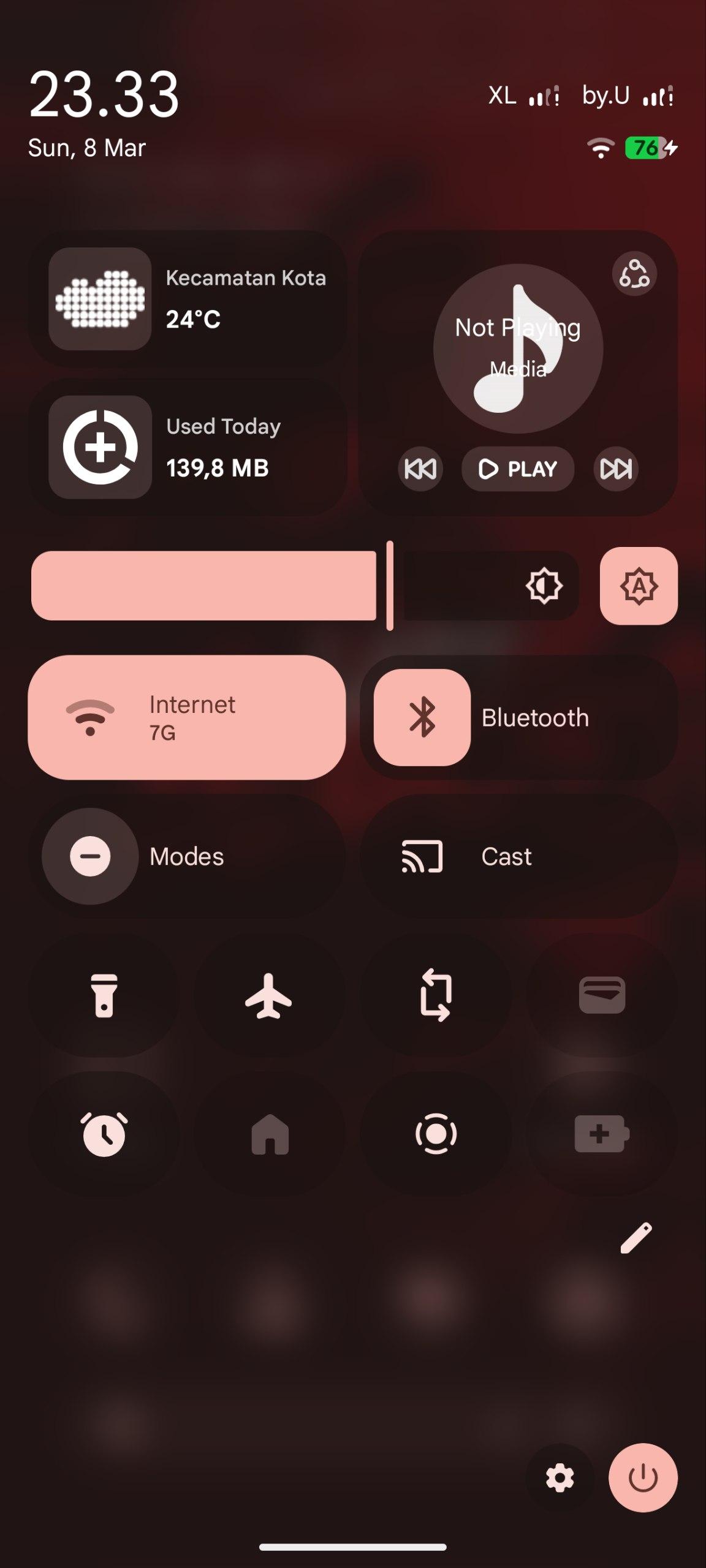Toggle auto brightness button

pos(639,586)
